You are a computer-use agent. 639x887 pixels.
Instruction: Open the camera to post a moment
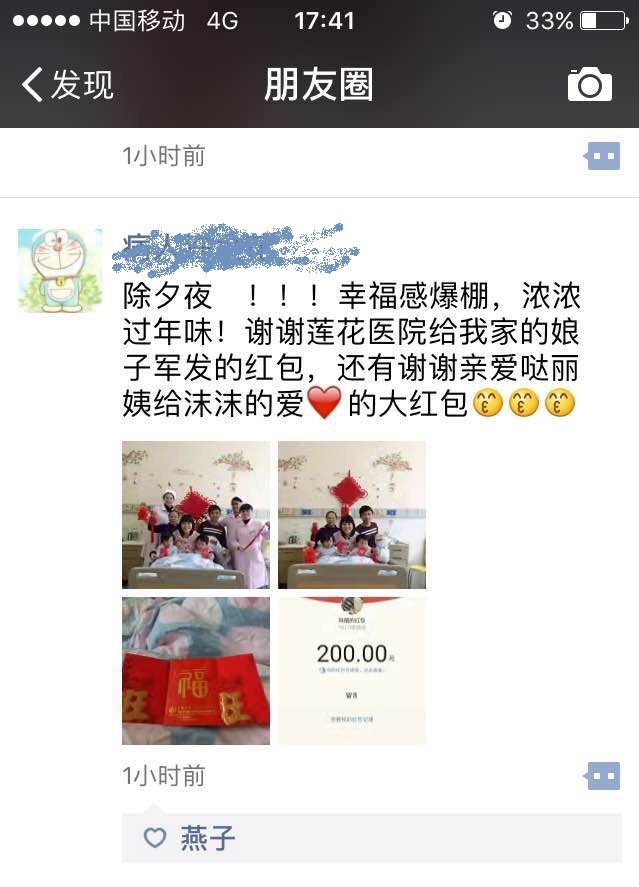[589, 85]
